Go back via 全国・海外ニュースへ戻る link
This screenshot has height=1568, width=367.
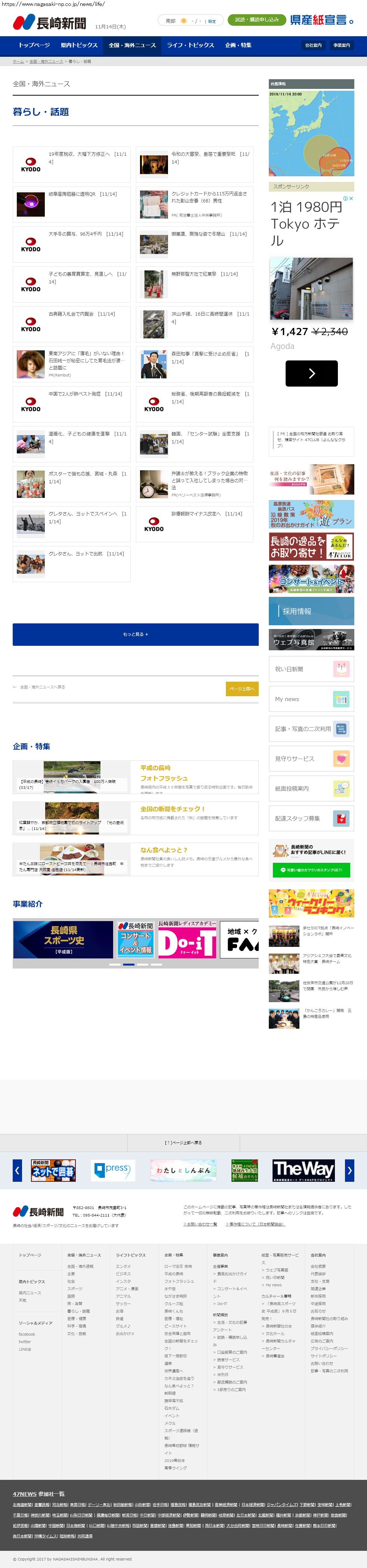click(41, 687)
